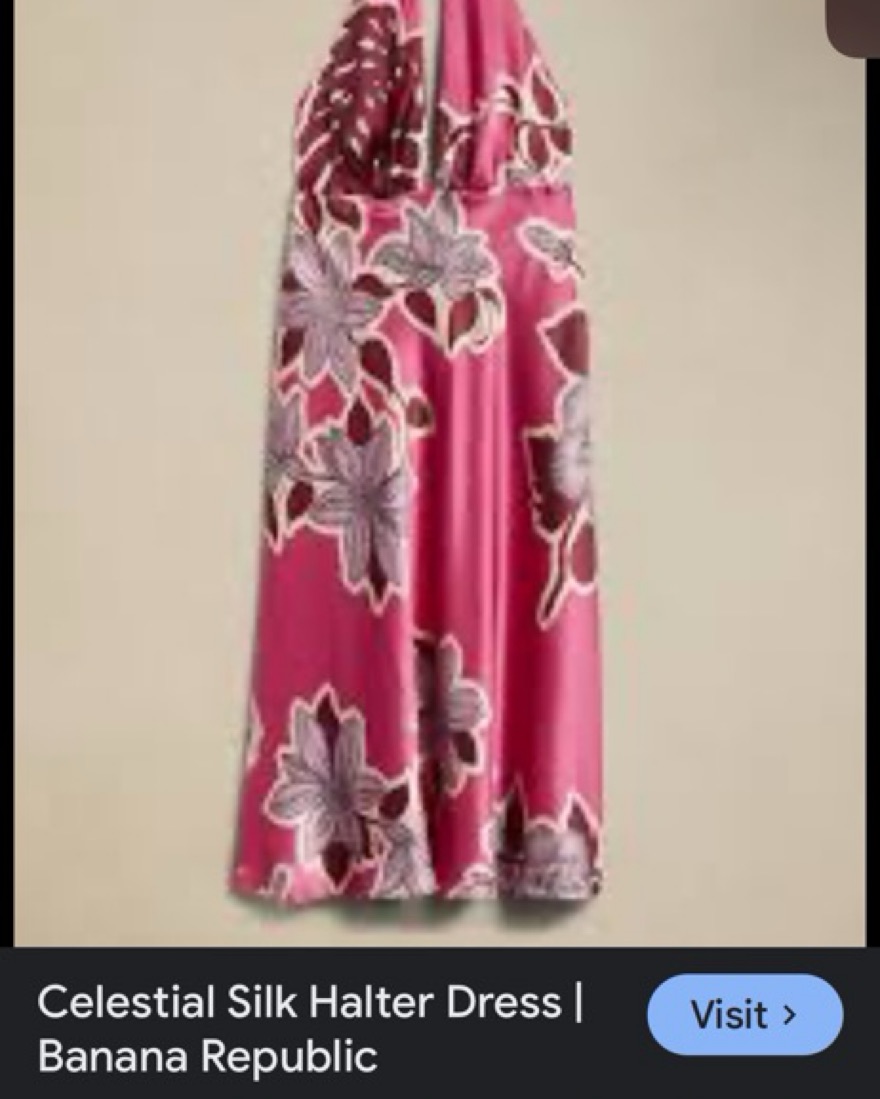This screenshot has width=880, height=1099.
Task: Tap the Visit button
Action: (x=745, y=1015)
